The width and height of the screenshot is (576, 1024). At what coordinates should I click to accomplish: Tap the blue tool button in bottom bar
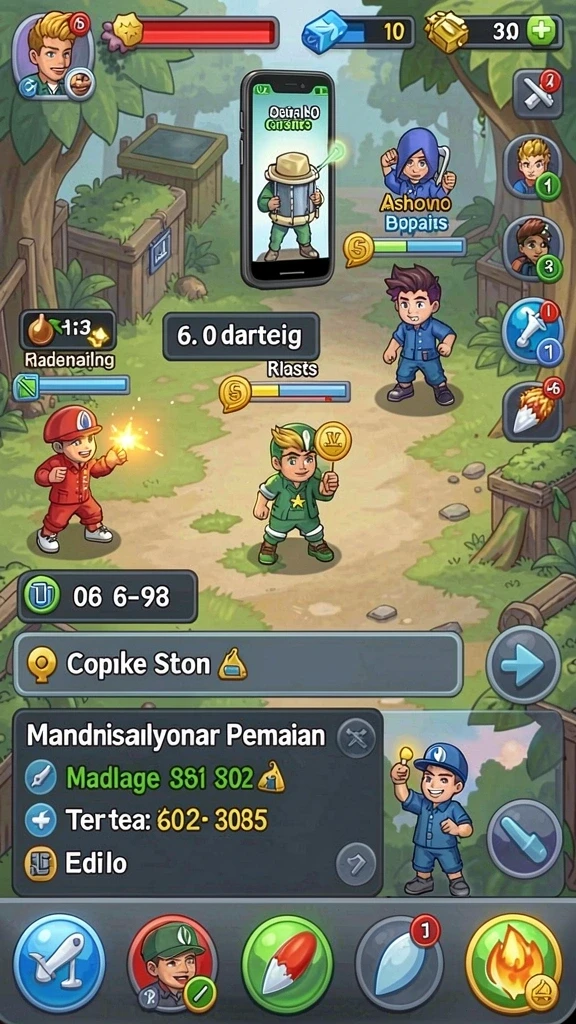pos(59,963)
